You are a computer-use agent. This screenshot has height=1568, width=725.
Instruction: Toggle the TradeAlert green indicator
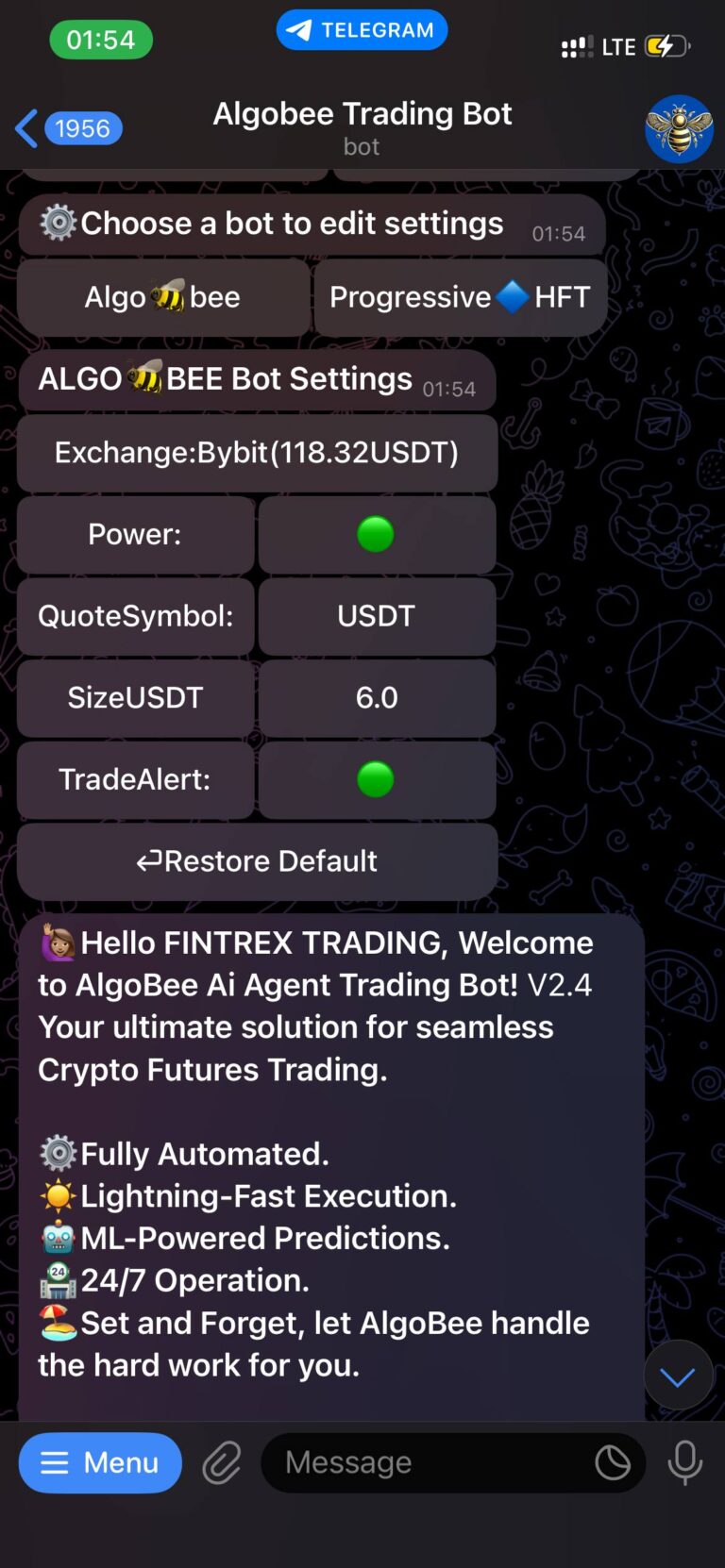(x=376, y=780)
